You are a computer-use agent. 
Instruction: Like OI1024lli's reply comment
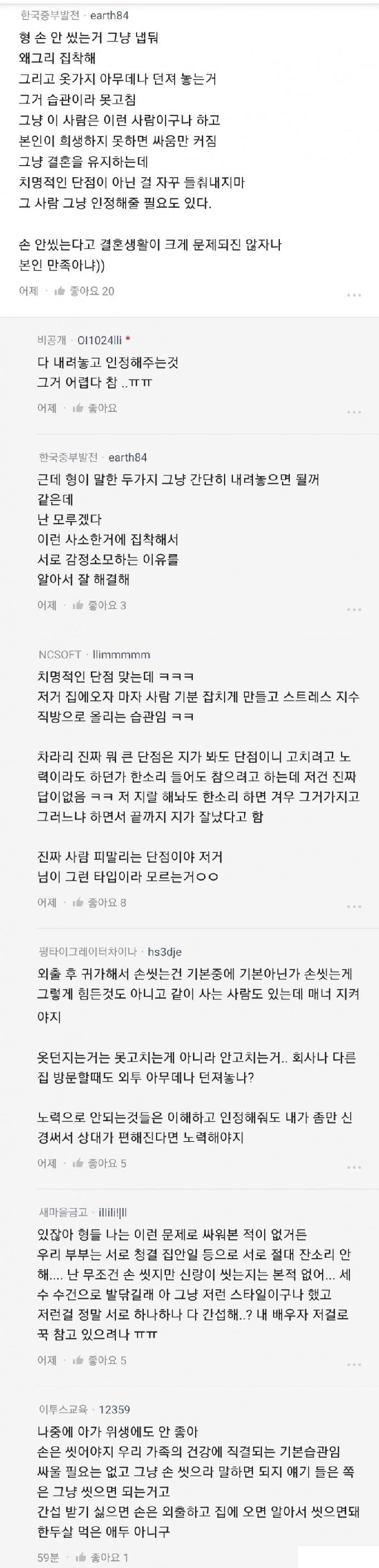pyautogui.click(x=94, y=408)
